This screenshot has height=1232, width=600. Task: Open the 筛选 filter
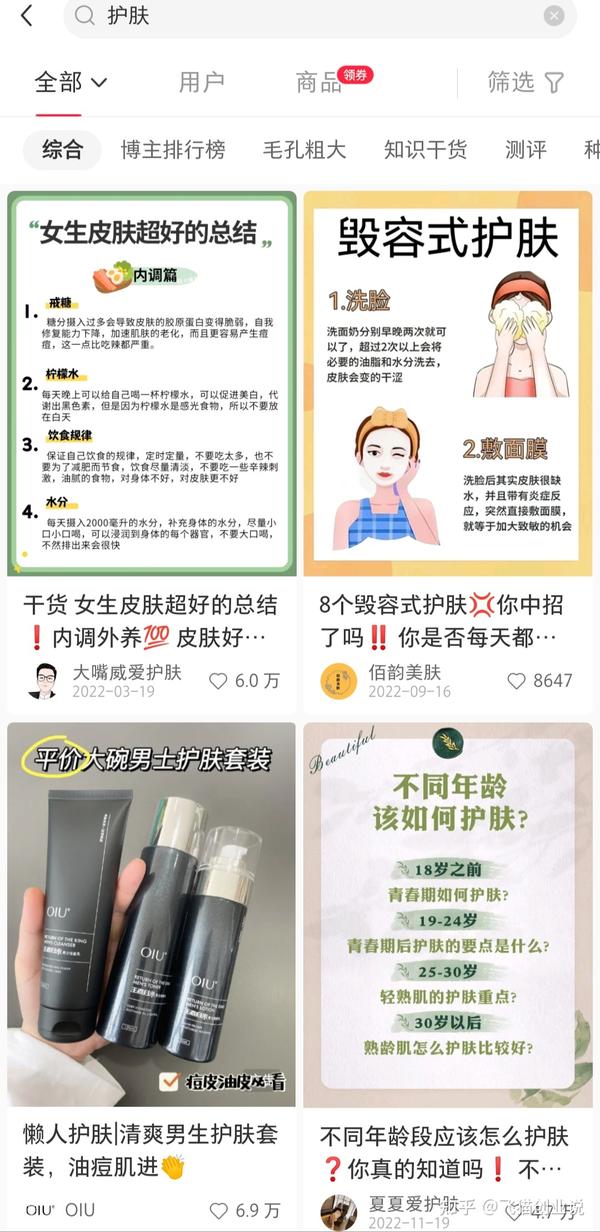pyautogui.click(x=526, y=82)
